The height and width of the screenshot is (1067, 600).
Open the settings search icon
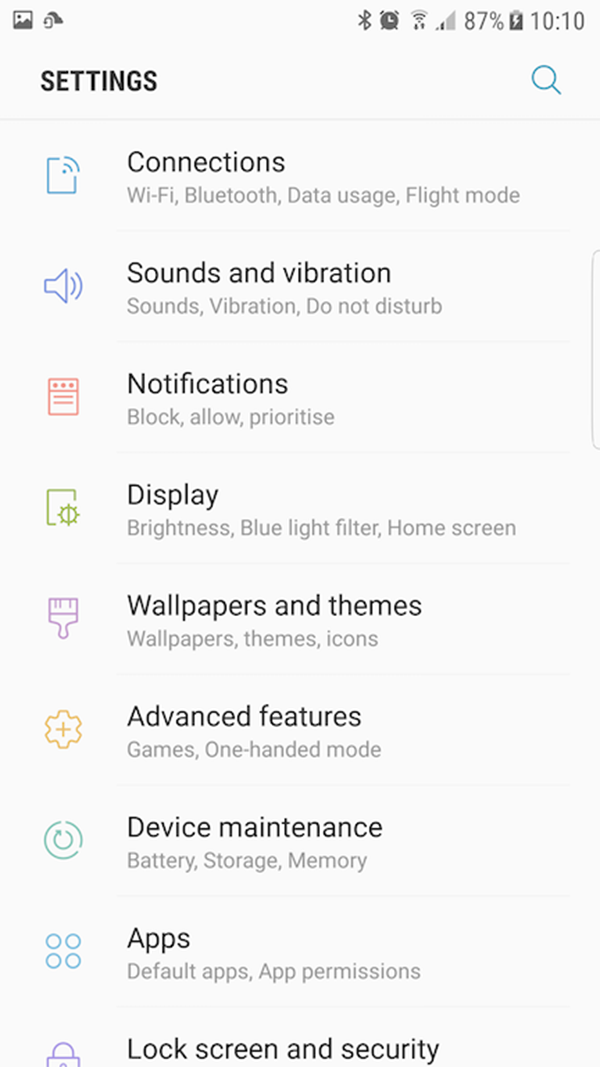pyautogui.click(x=546, y=80)
